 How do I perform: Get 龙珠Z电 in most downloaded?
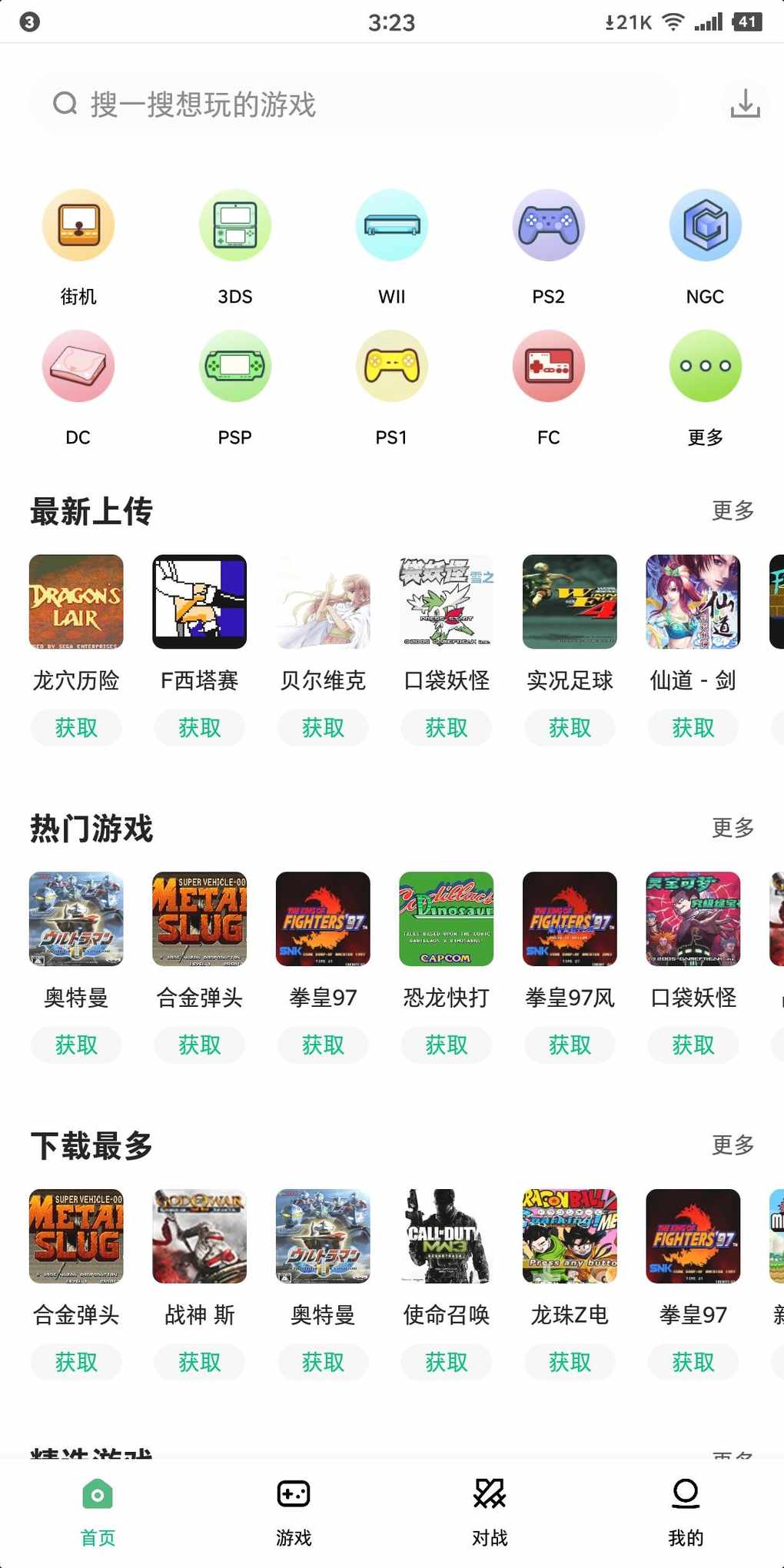(570, 1363)
